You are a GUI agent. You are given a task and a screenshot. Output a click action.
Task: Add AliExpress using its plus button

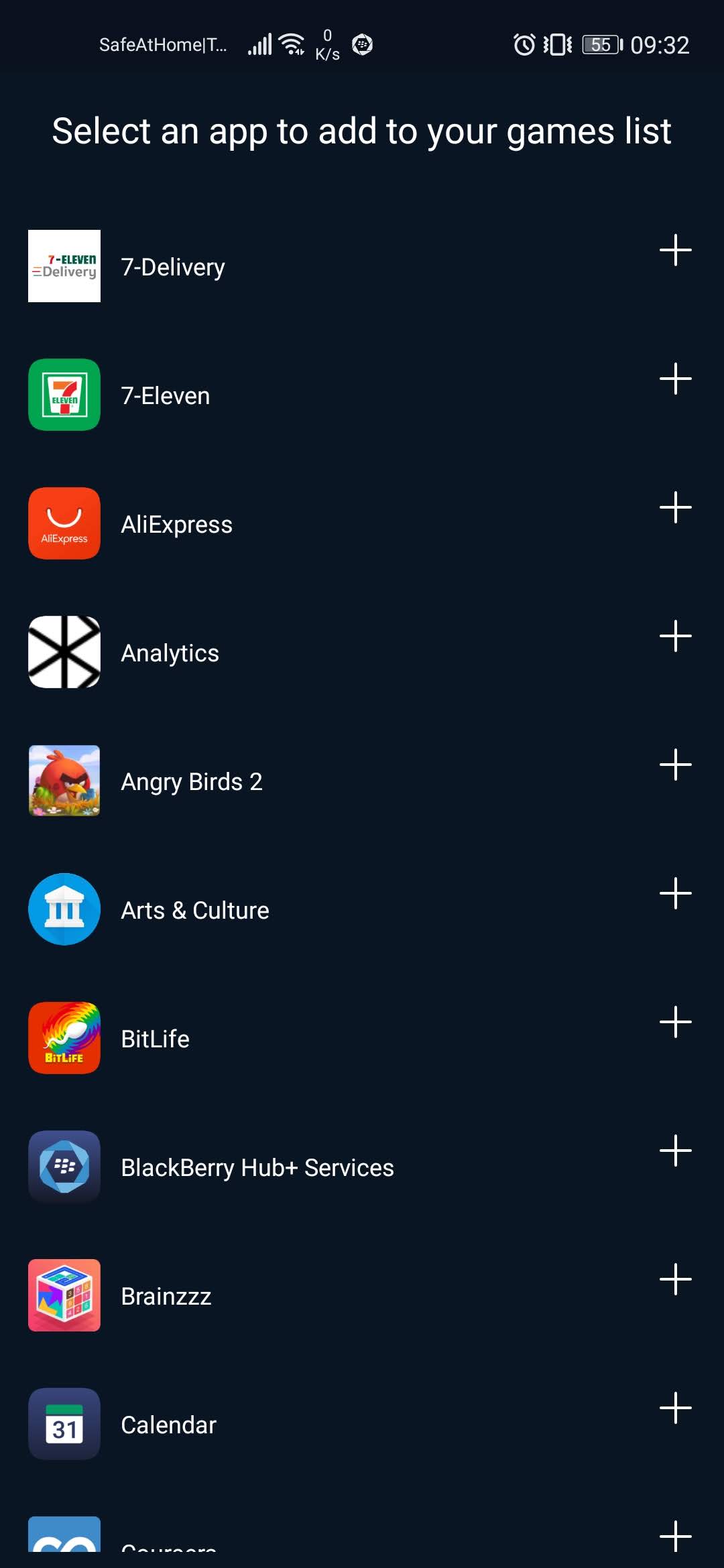coord(675,508)
